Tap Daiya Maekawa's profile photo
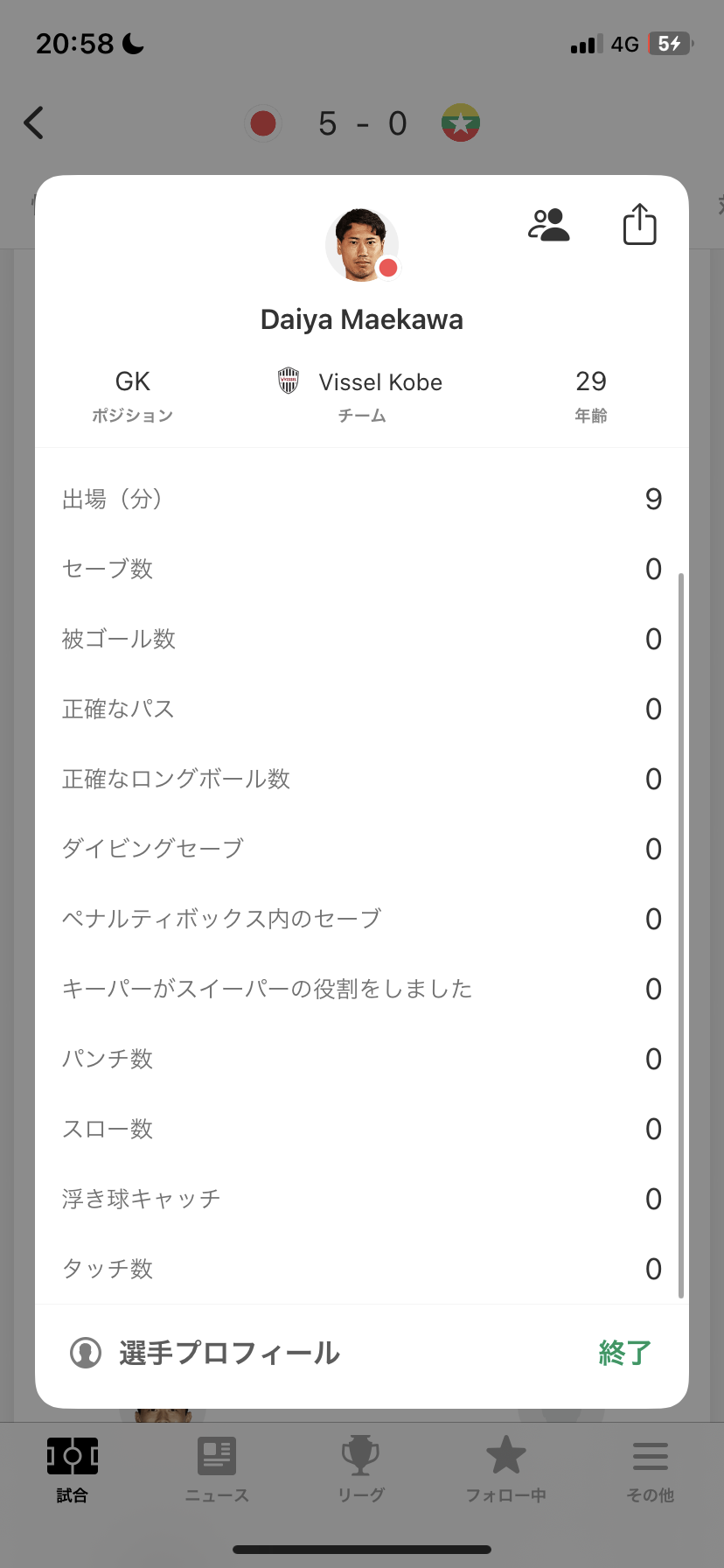The height and width of the screenshot is (1568, 724). pos(362,245)
